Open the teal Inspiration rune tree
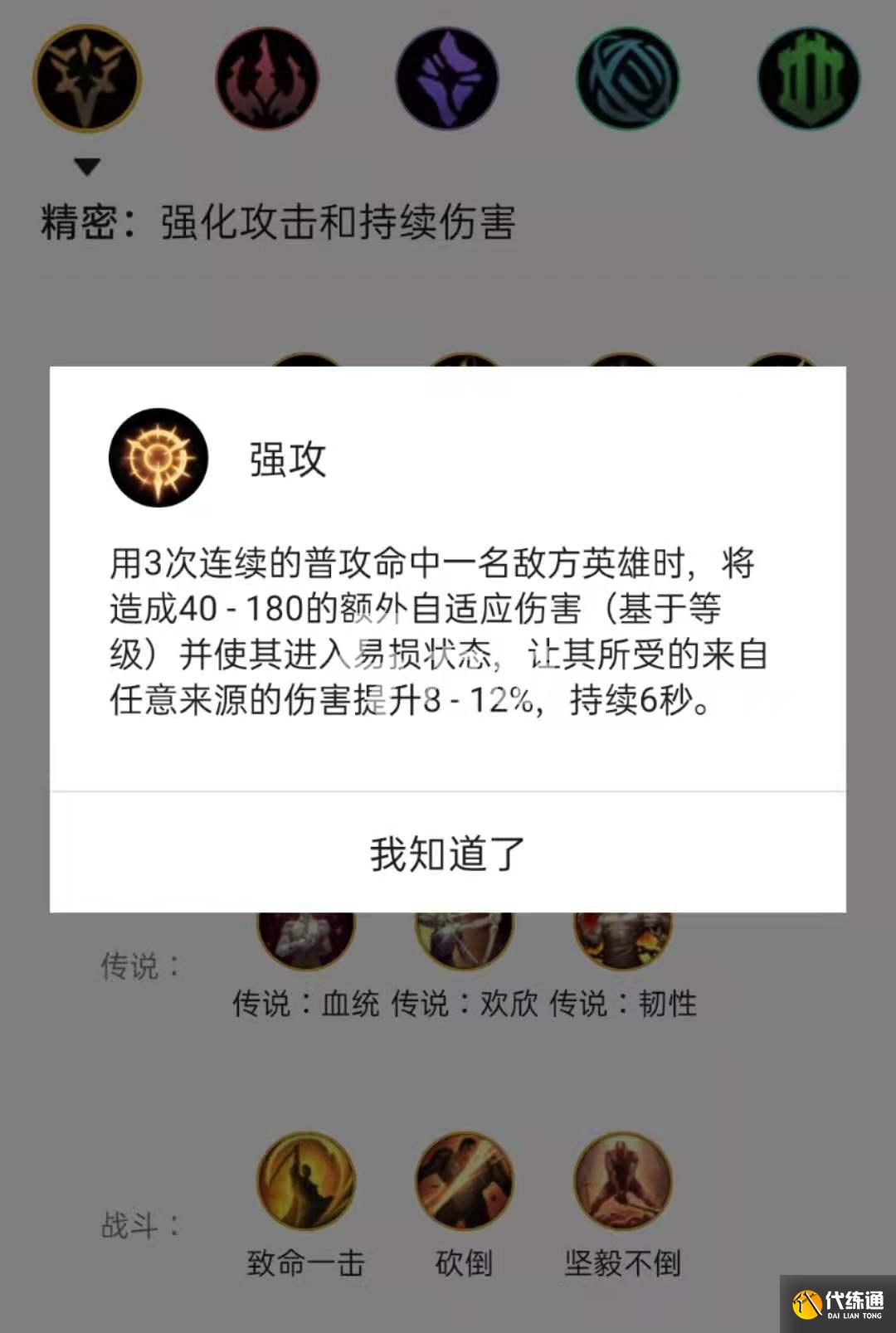The width and height of the screenshot is (896, 1333). point(628,79)
